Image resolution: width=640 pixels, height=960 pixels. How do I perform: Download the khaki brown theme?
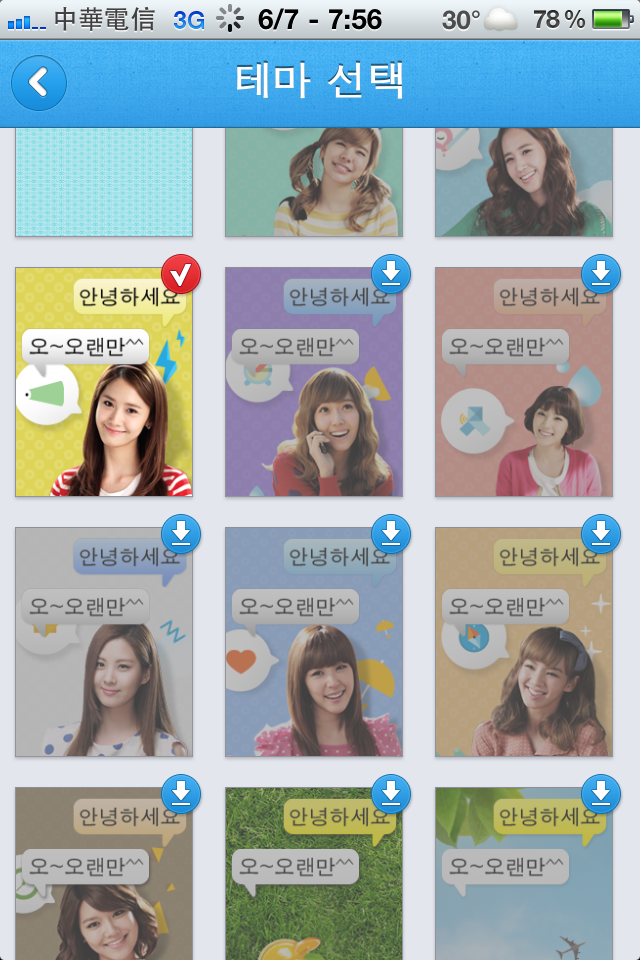coord(181,794)
